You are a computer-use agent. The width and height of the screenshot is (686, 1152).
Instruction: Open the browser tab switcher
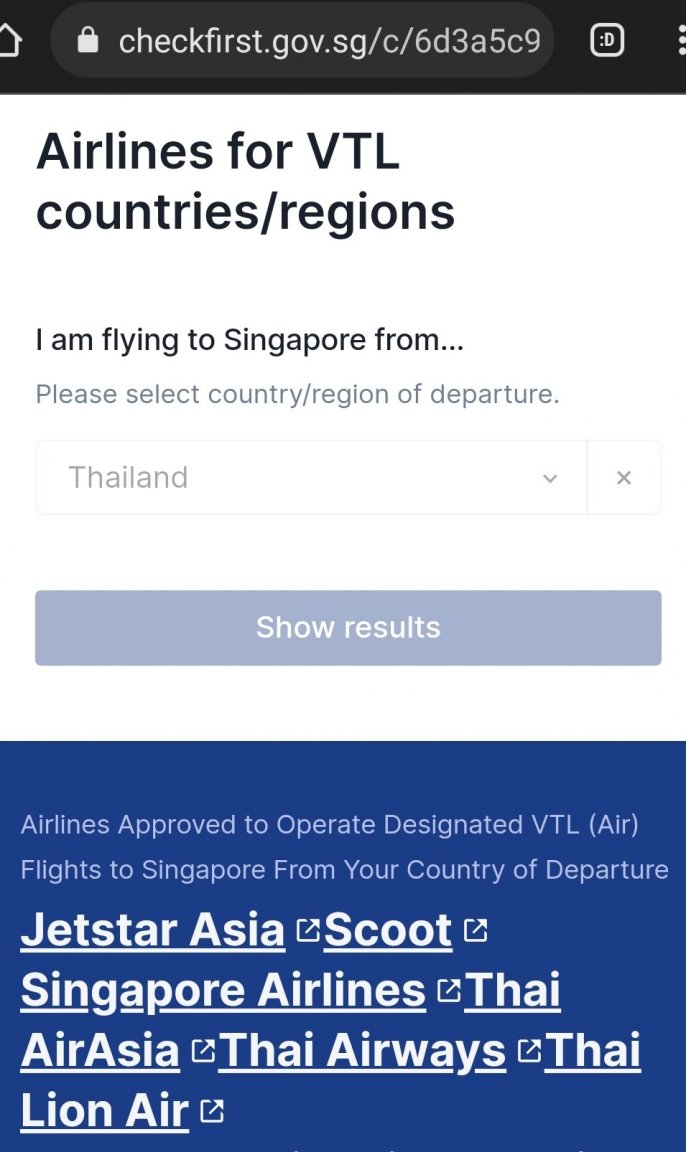pos(607,41)
